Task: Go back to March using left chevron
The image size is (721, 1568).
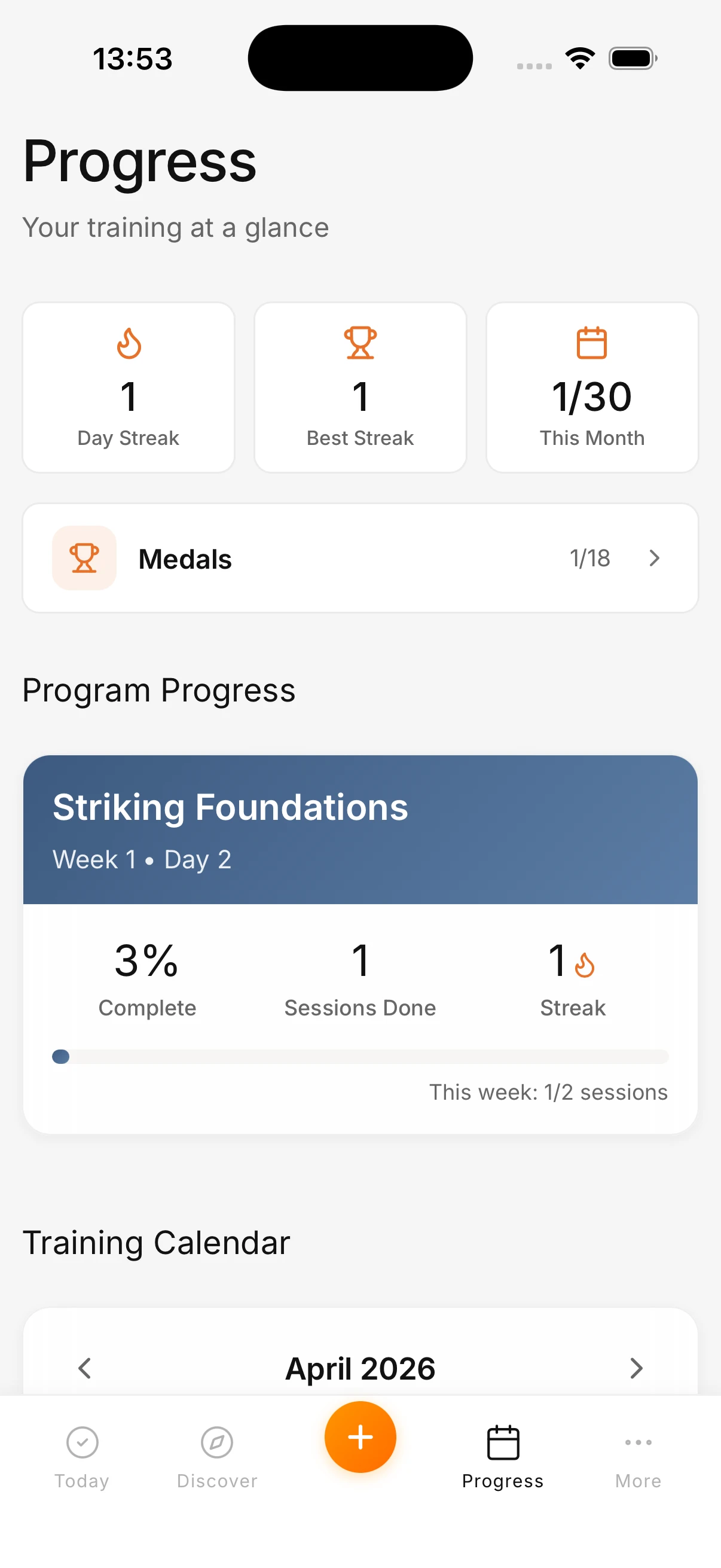Action: click(x=84, y=1368)
